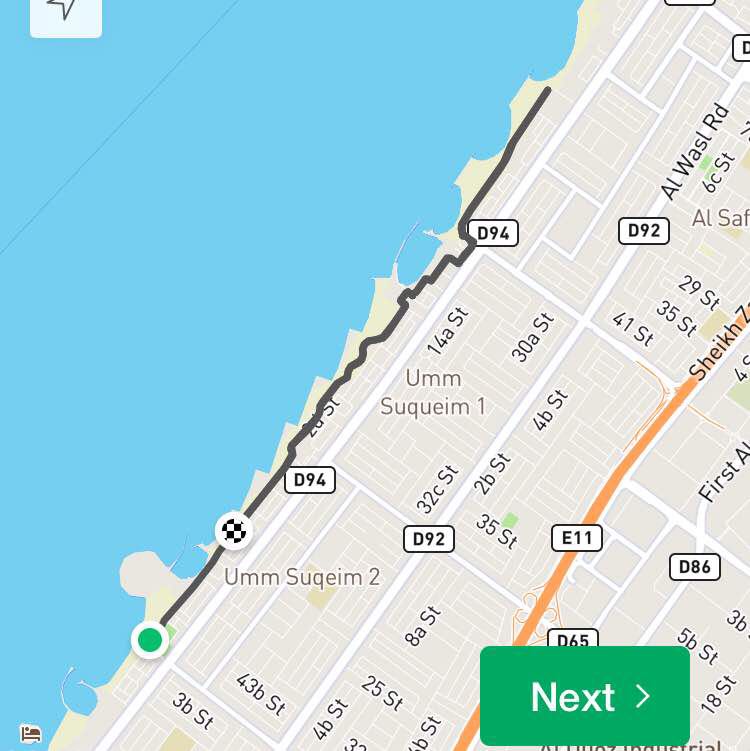750x751 pixels.
Task: Select the checkered finish flag marker
Action: pyautogui.click(x=234, y=530)
